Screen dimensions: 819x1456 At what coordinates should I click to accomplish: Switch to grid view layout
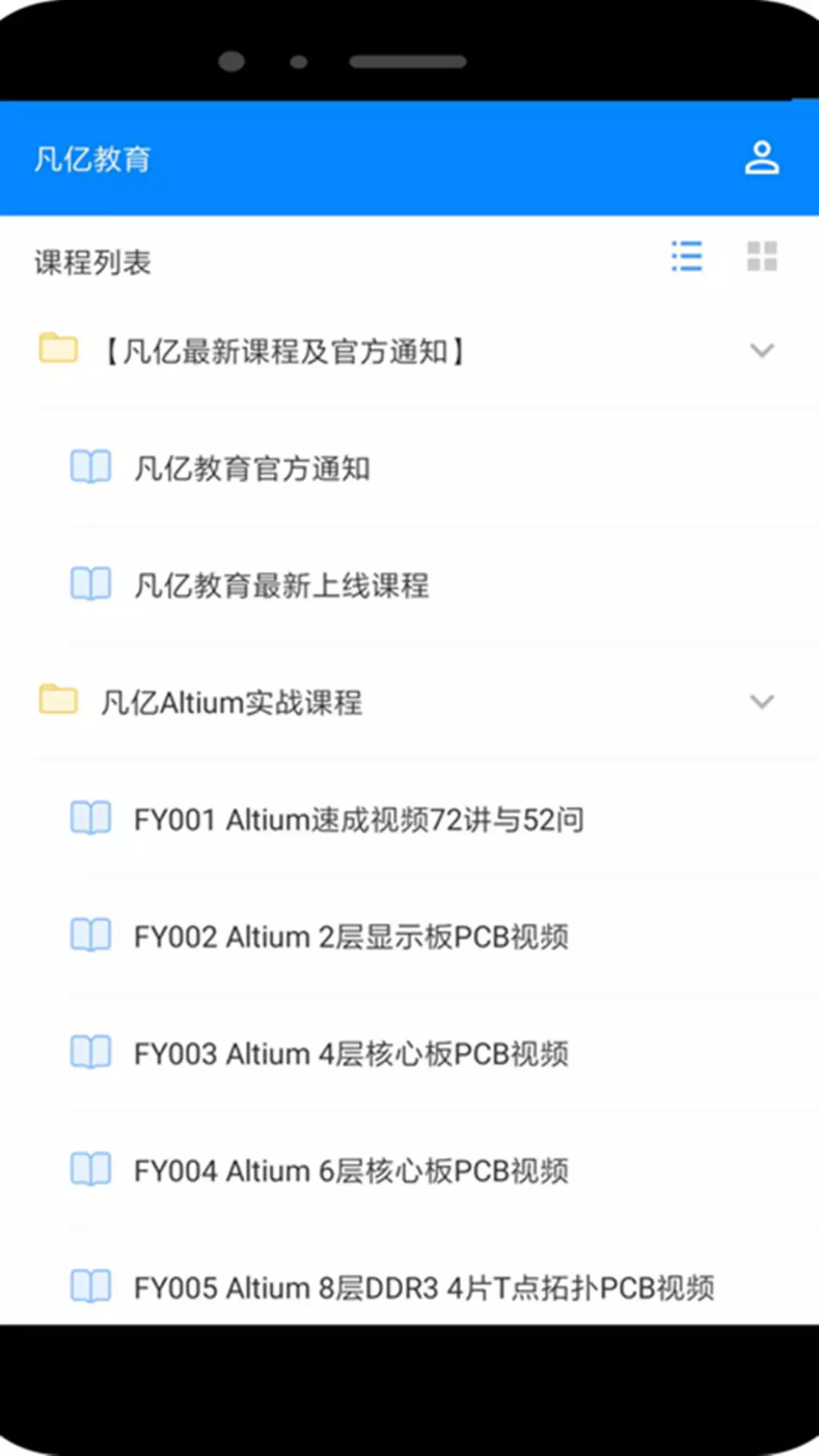761,256
